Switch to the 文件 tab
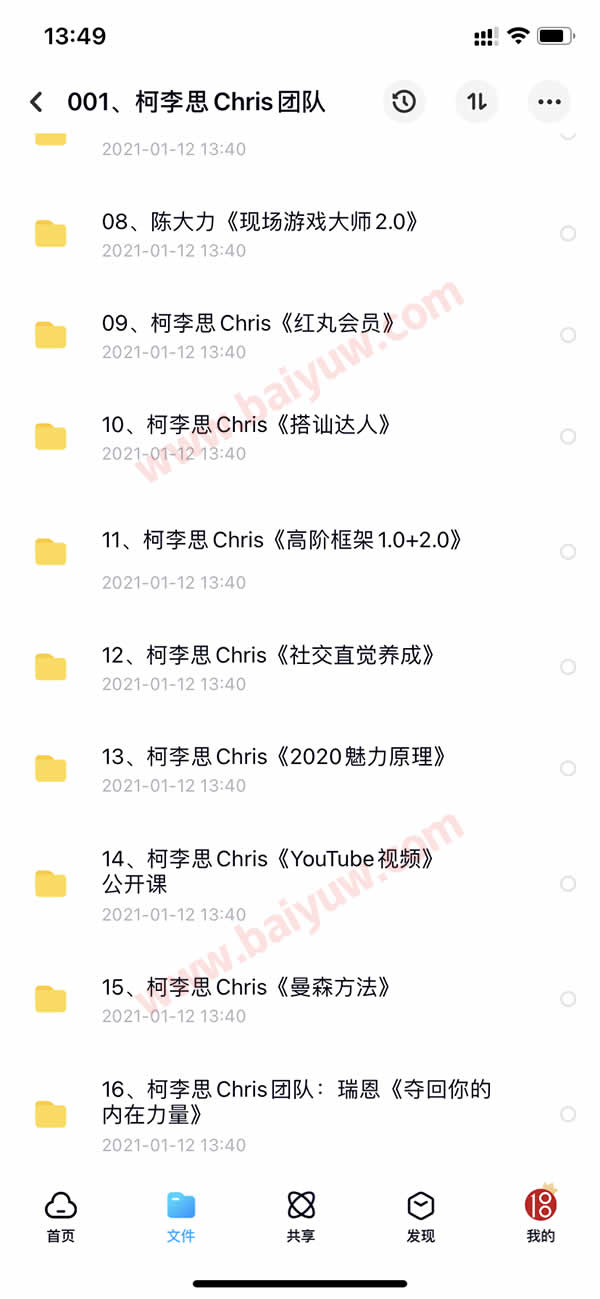 tap(181, 1216)
